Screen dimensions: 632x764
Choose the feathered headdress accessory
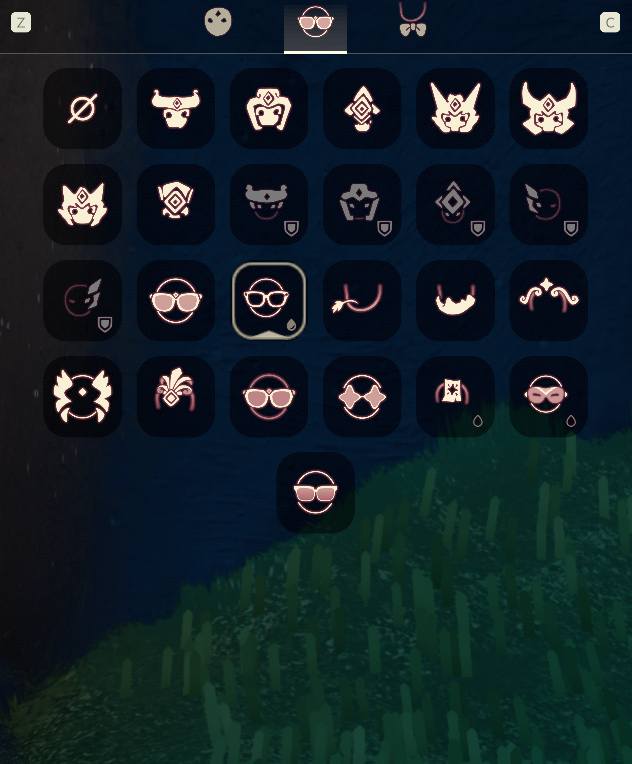click(176, 396)
